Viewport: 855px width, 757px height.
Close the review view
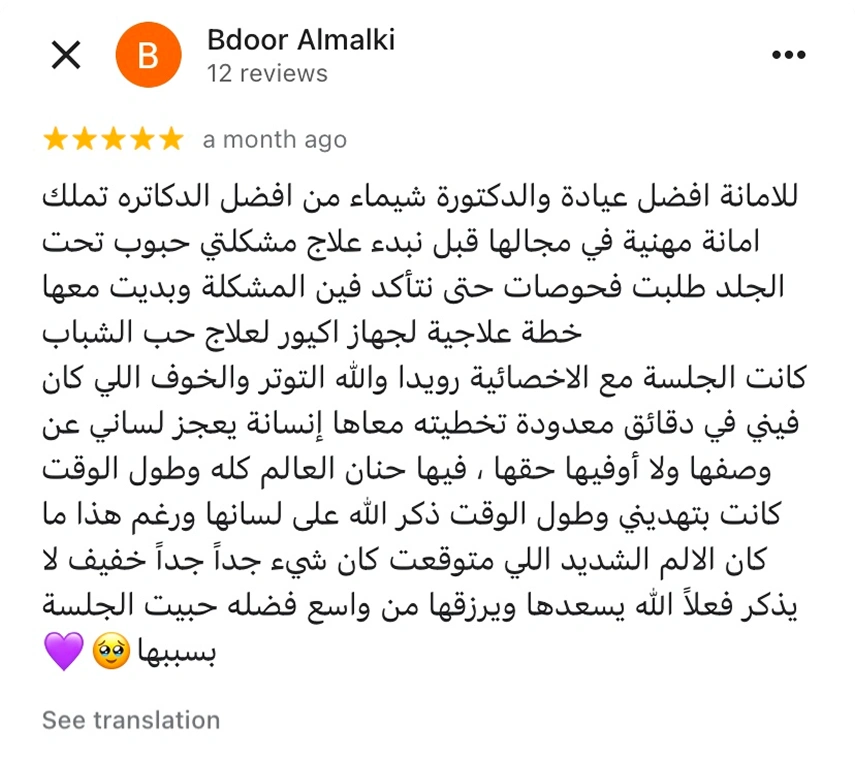[66, 55]
